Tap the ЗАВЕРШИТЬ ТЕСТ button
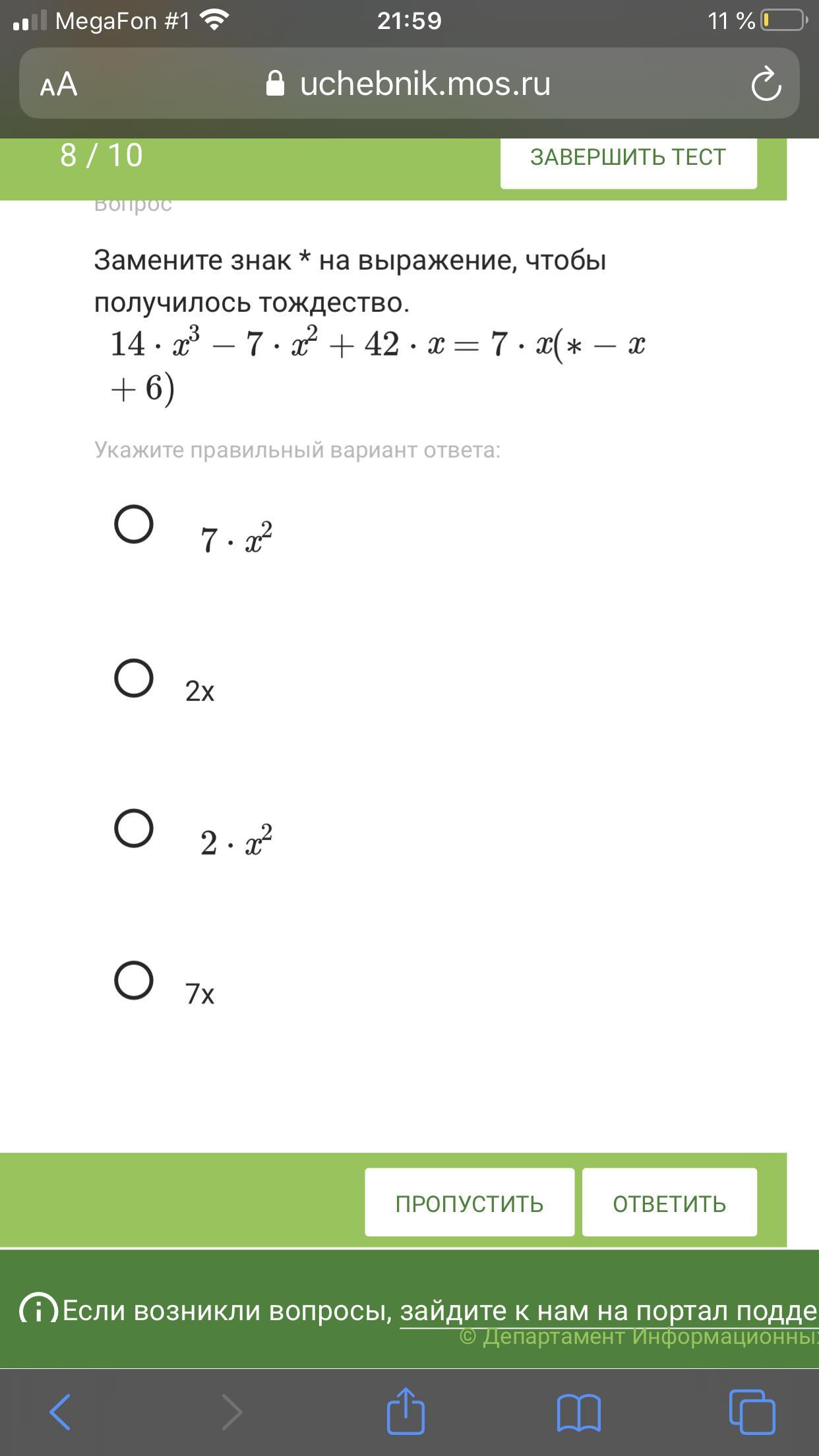The image size is (819, 1456). [628, 158]
